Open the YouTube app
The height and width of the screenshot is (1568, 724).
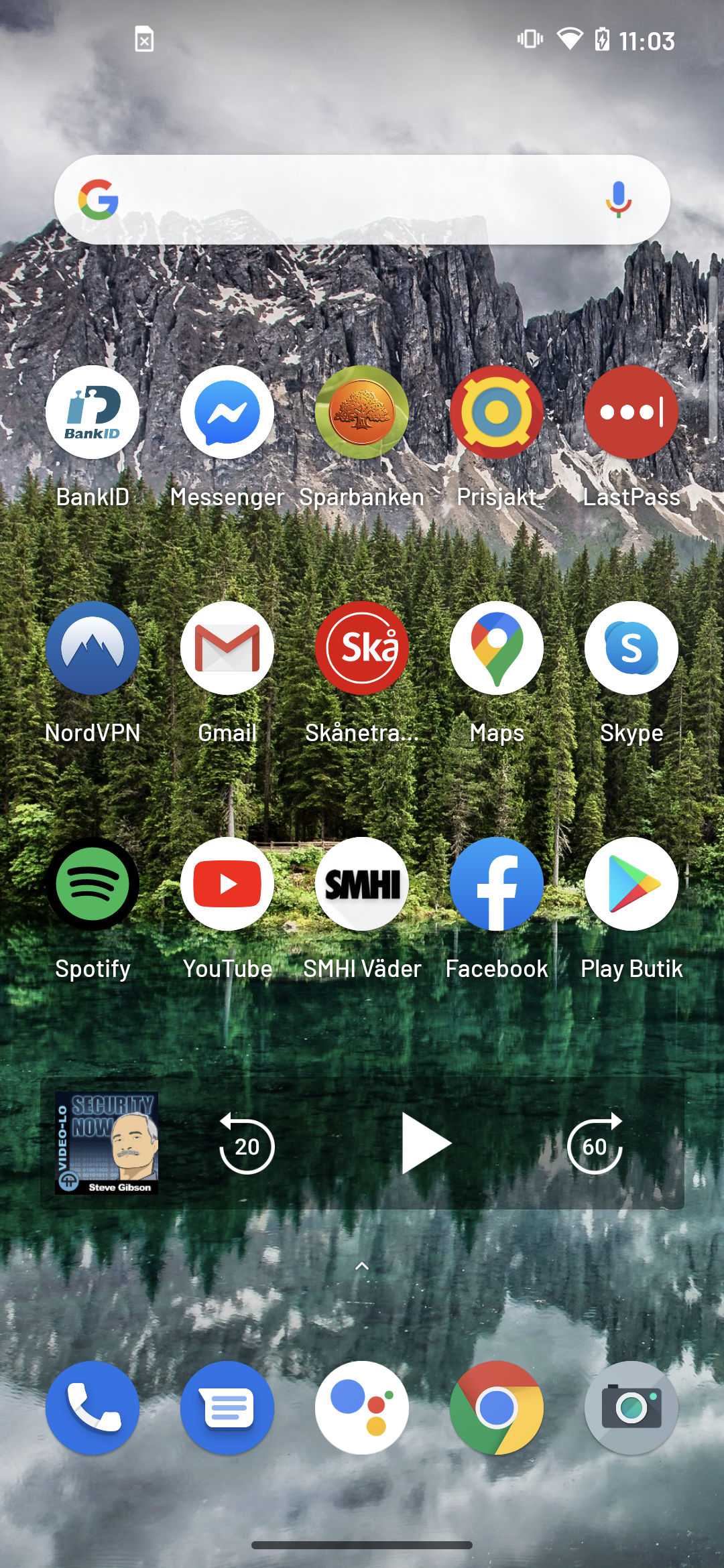click(227, 885)
